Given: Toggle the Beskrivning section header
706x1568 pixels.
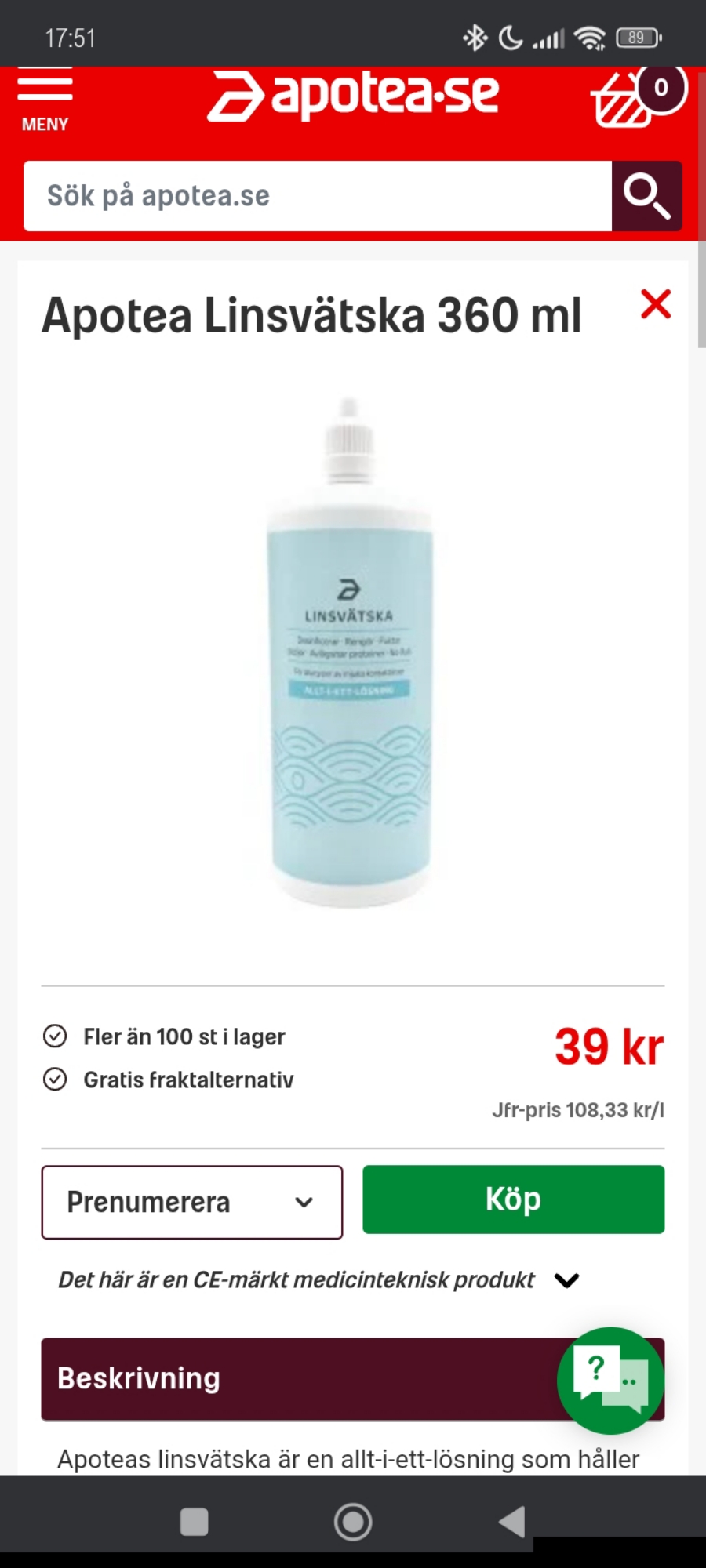Looking at the screenshot, I should [x=298, y=1378].
